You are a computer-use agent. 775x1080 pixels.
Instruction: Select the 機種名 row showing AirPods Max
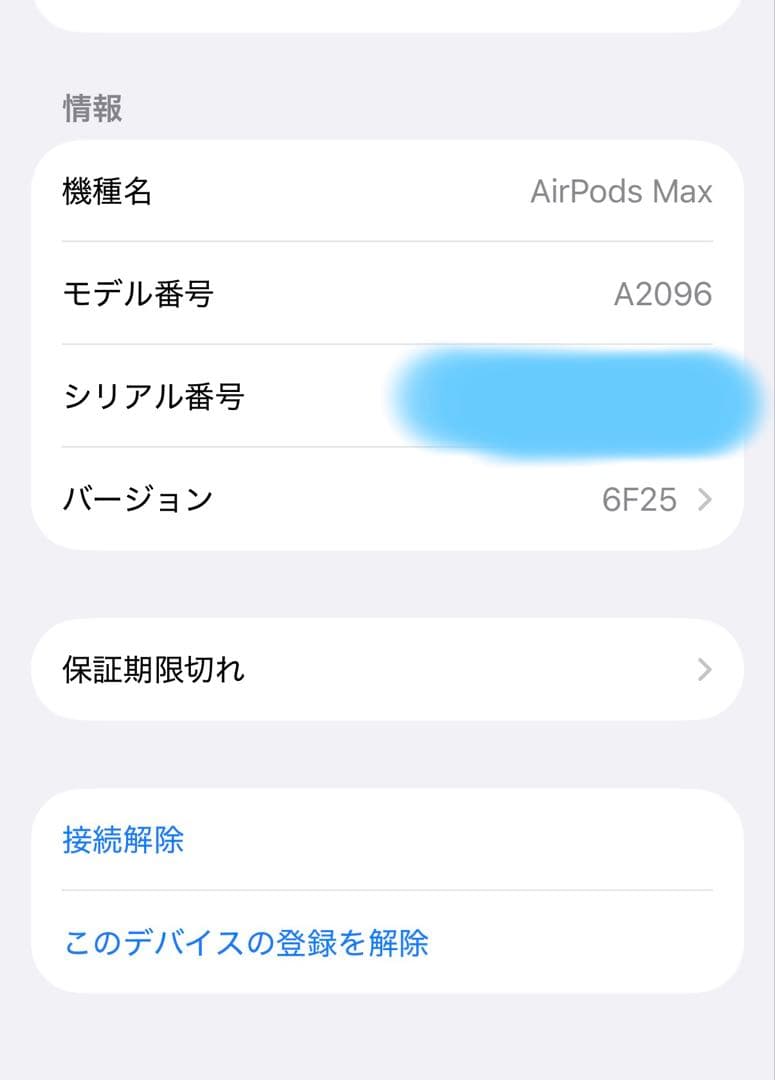pos(387,191)
